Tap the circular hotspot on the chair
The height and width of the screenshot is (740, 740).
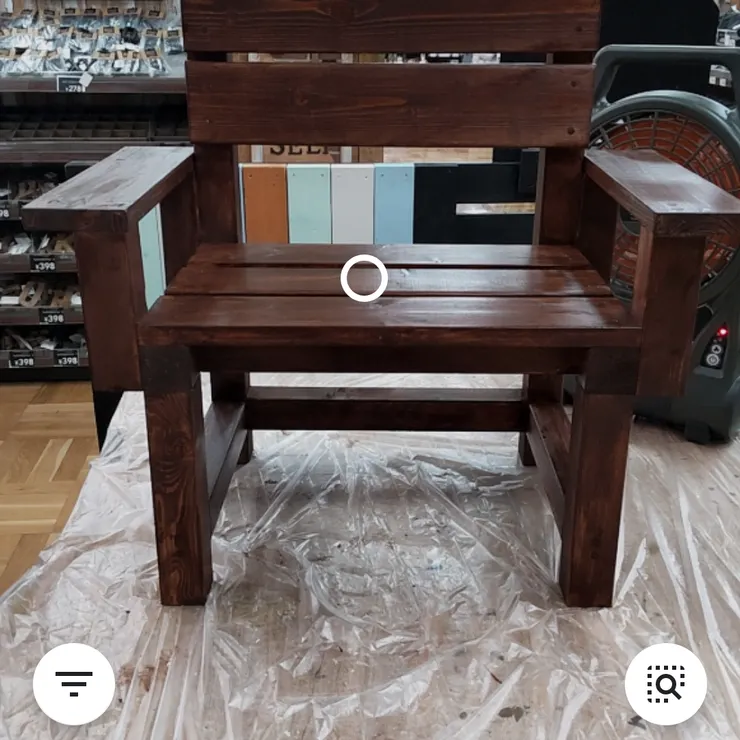point(364,278)
